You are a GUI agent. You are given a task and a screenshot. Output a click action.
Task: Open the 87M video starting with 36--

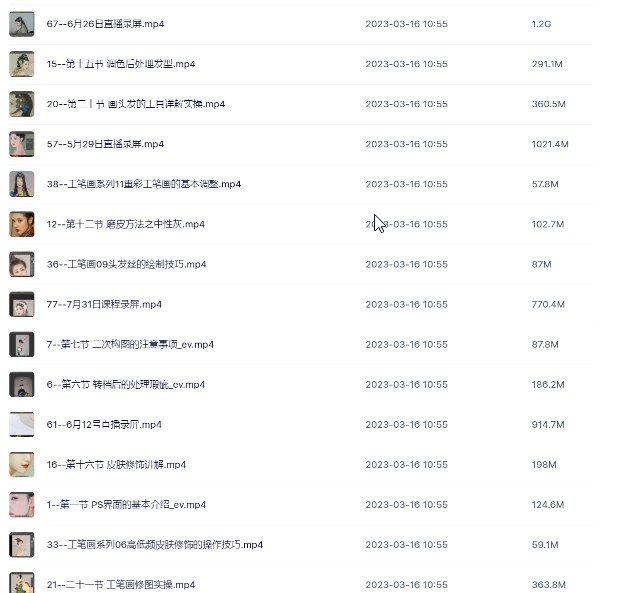pyautogui.click(x=126, y=264)
